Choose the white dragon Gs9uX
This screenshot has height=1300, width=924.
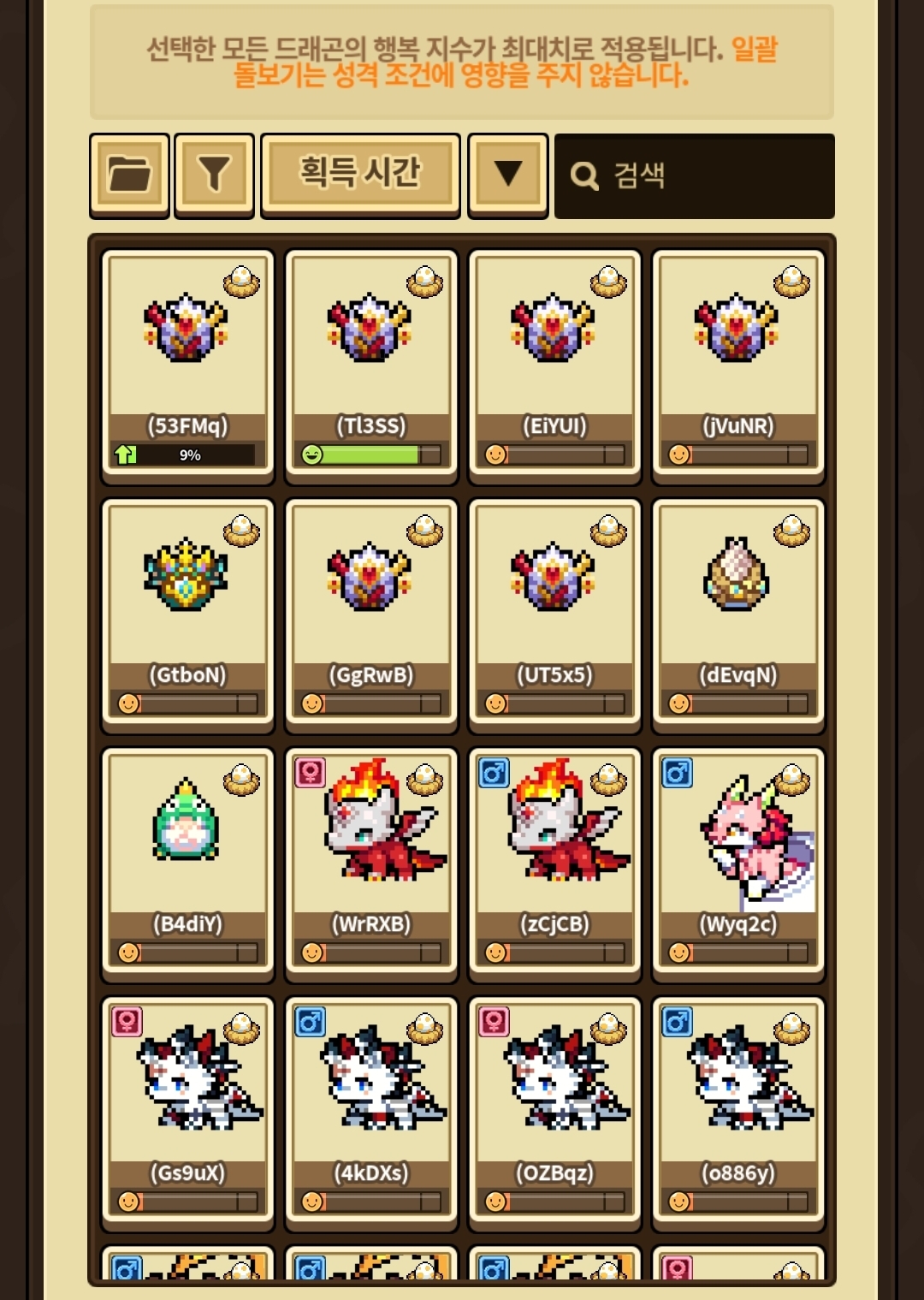click(x=187, y=1110)
